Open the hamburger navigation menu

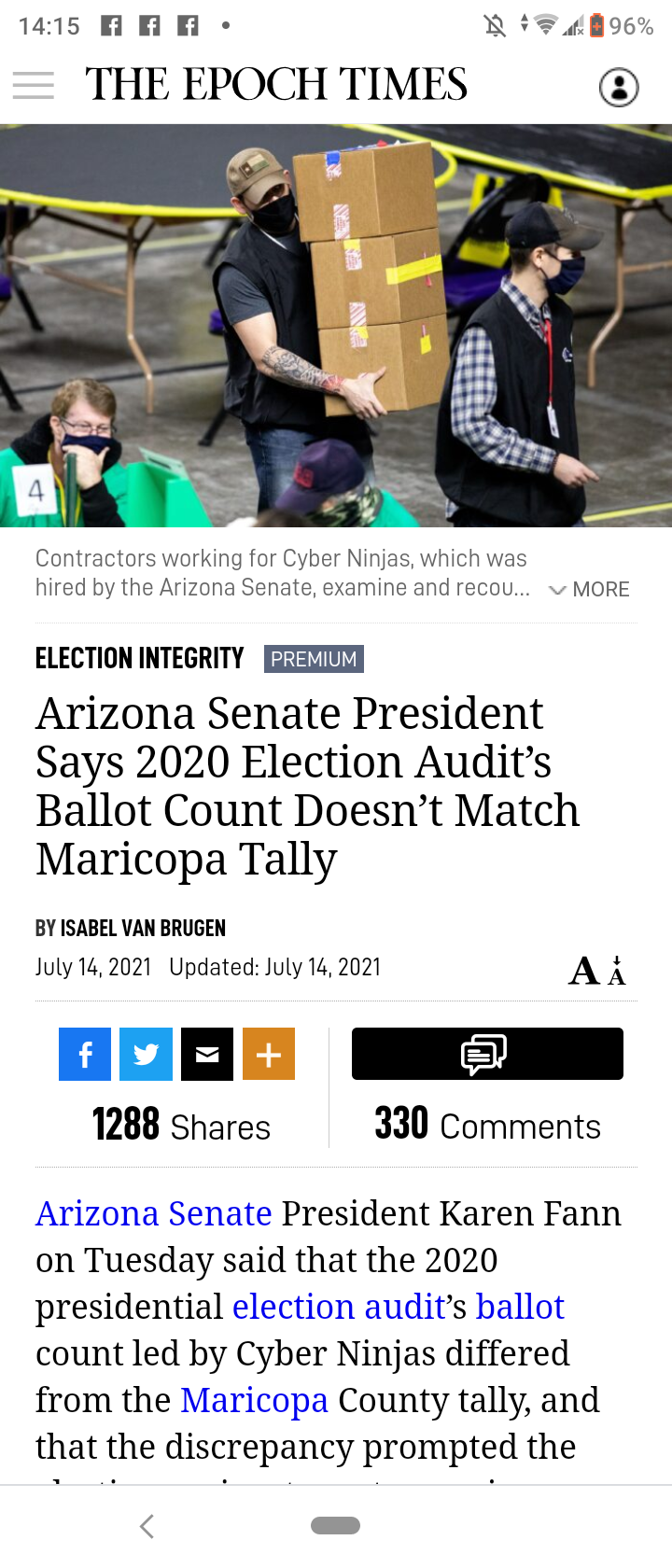pos(34,85)
